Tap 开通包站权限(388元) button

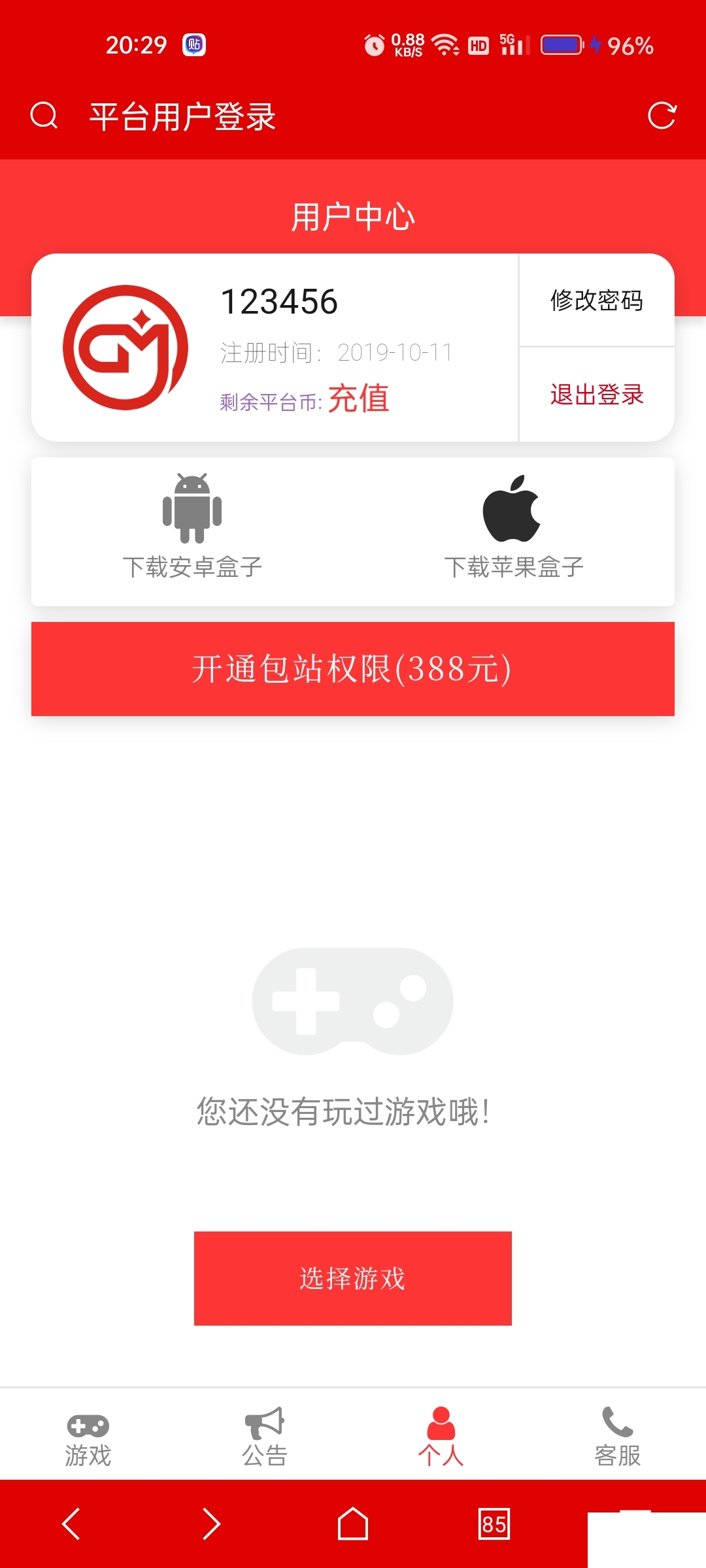(x=353, y=669)
